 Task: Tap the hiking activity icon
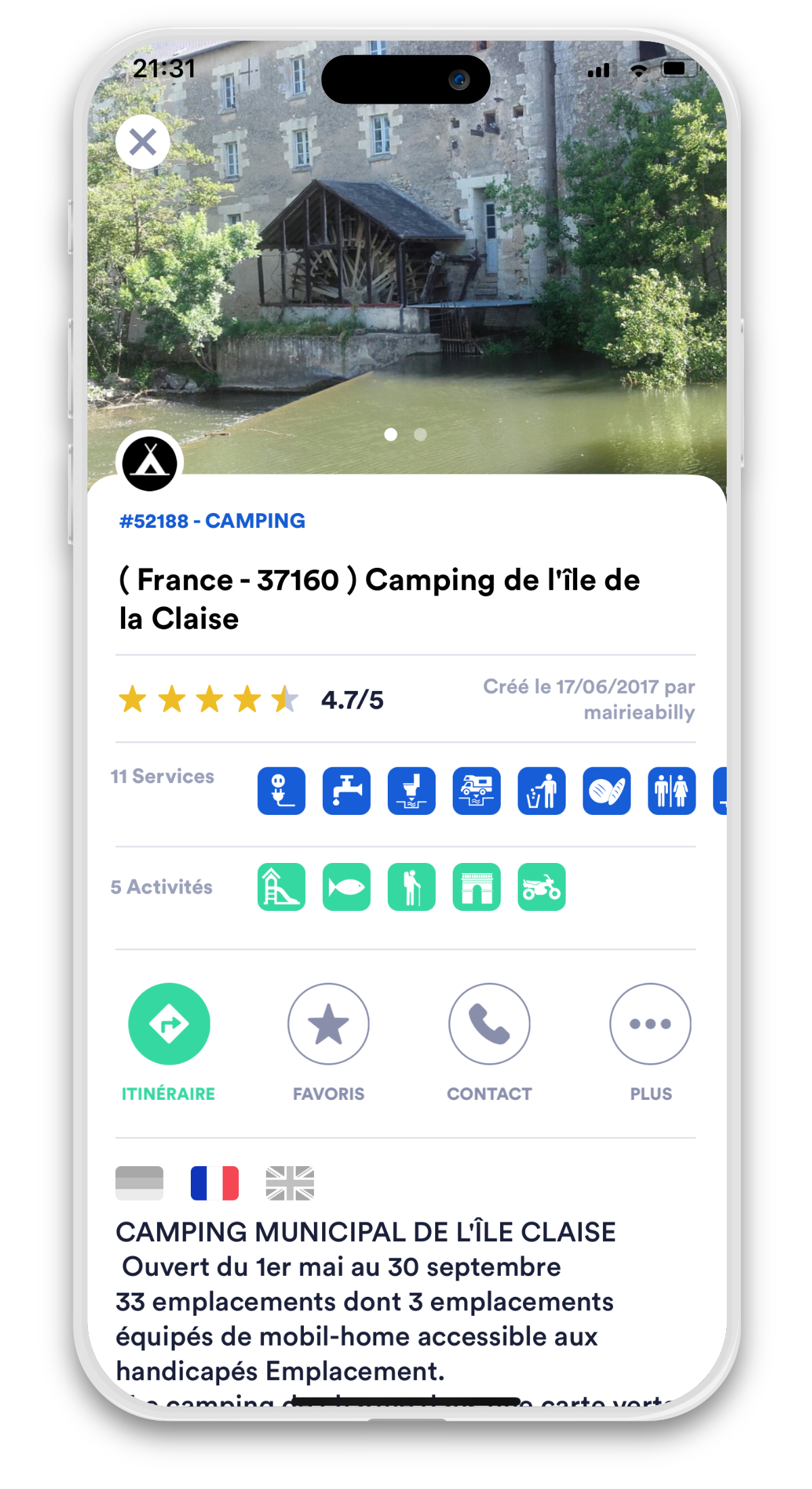411,887
